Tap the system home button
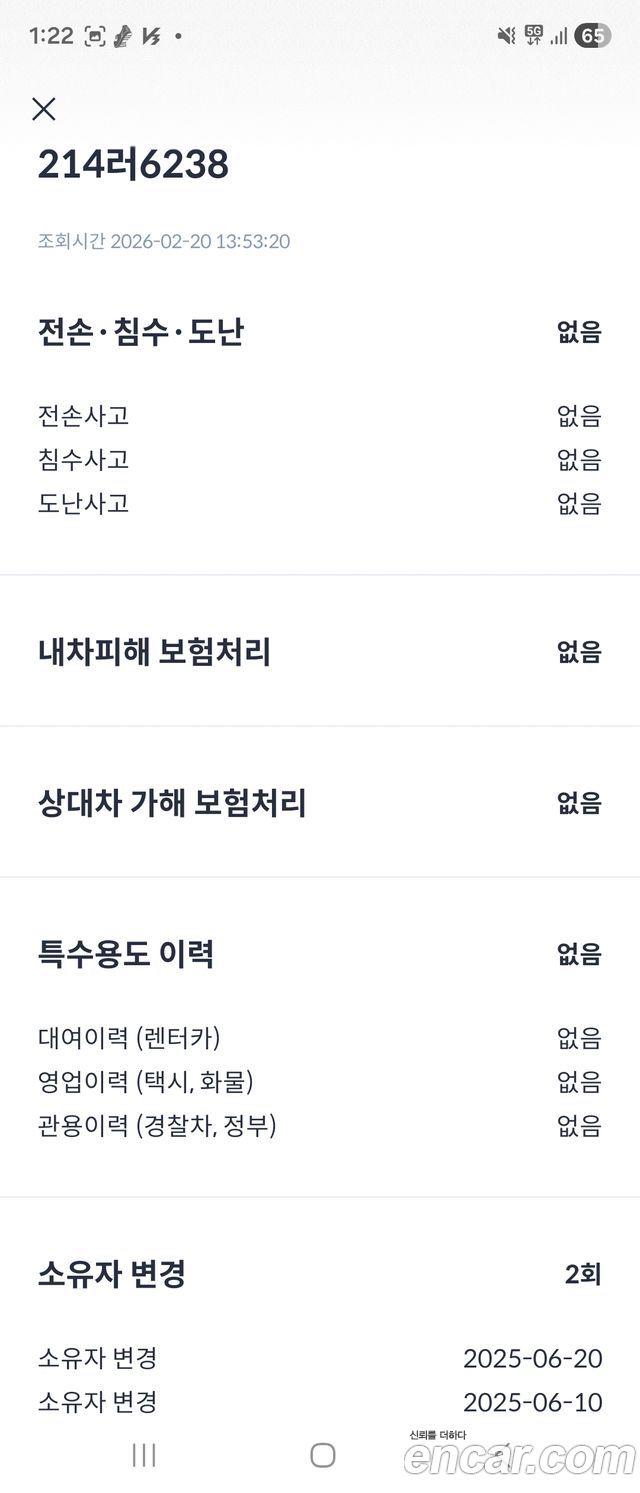Viewport: 640px width, 1493px height. click(x=322, y=1455)
